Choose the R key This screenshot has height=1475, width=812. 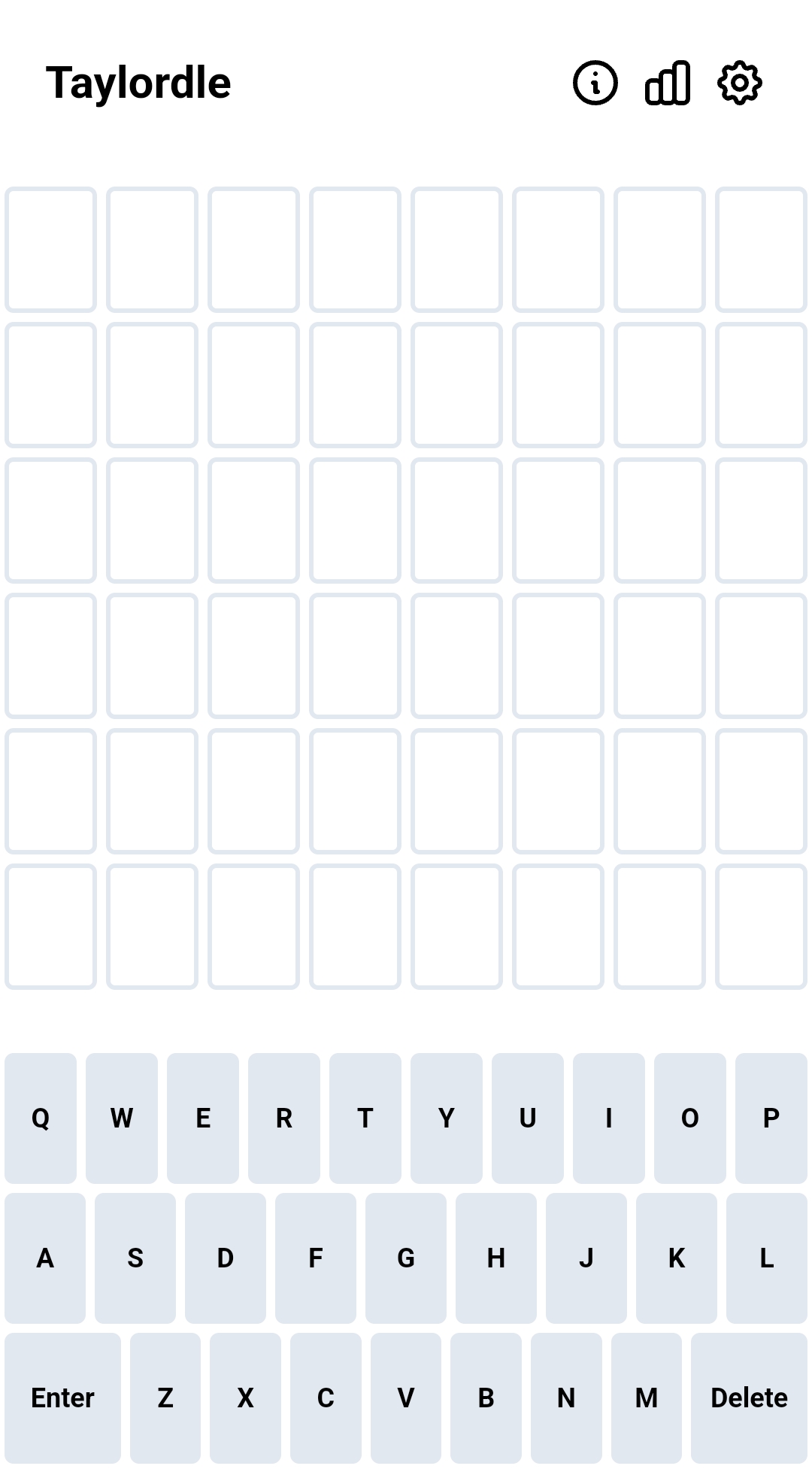[283, 1118]
